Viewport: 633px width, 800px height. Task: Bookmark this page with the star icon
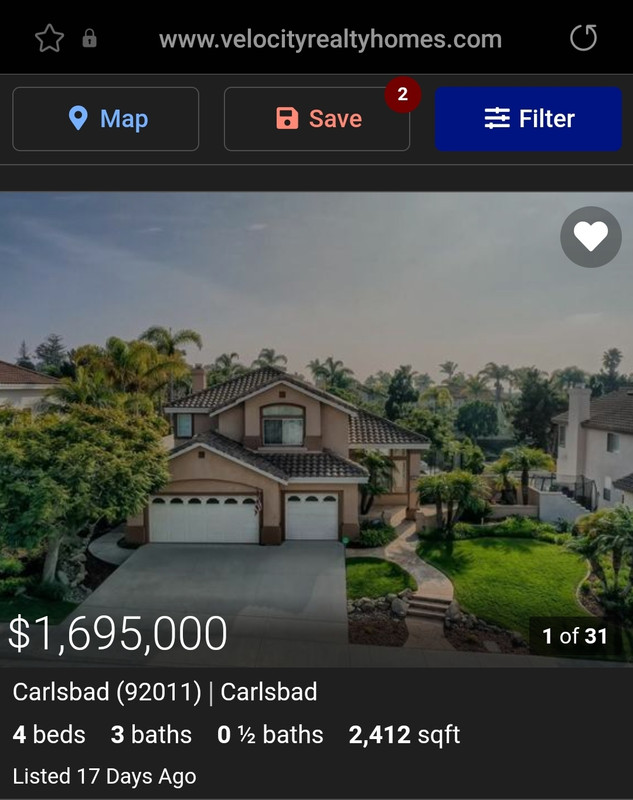point(49,39)
